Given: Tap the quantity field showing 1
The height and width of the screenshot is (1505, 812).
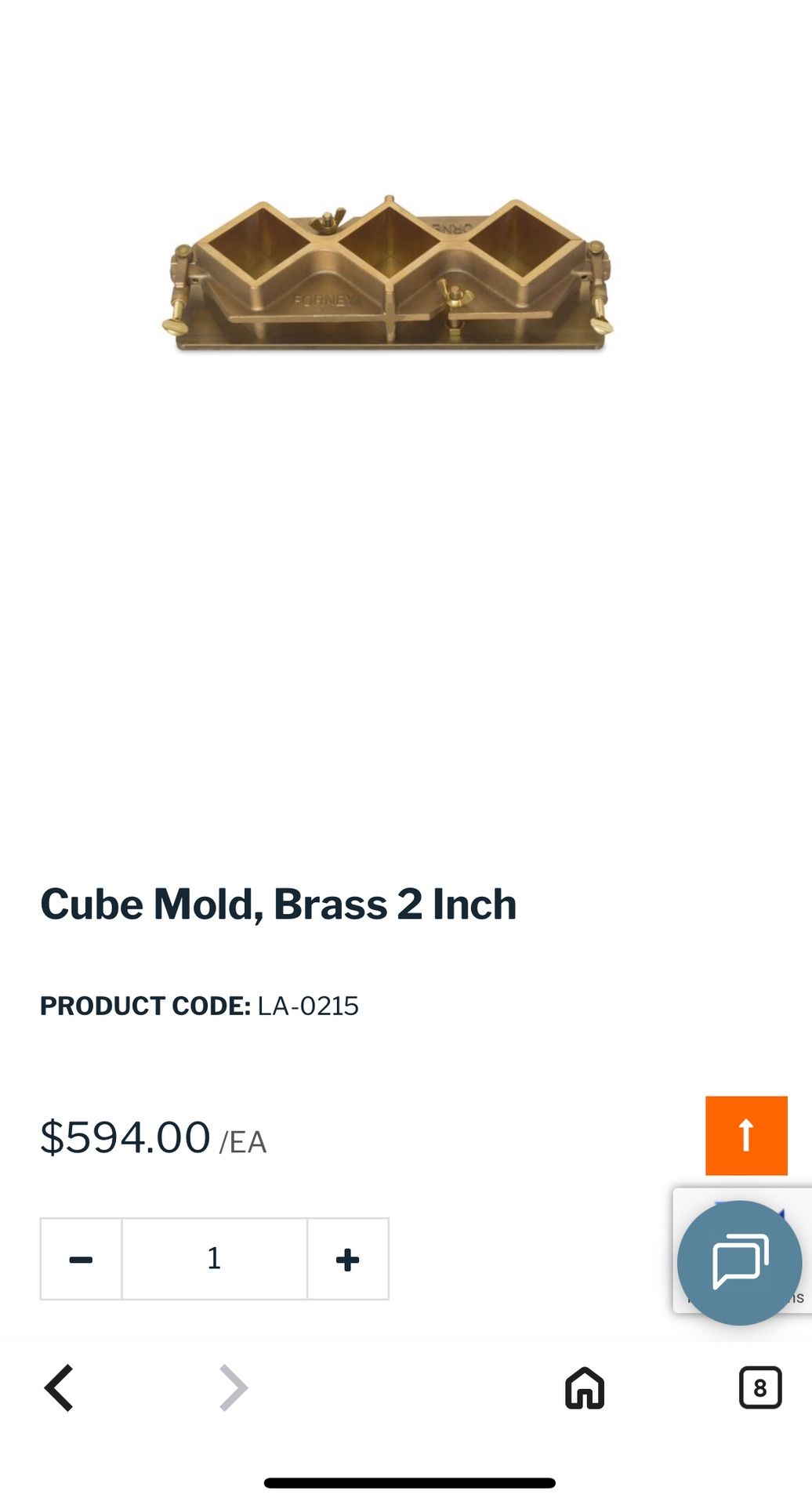Looking at the screenshot, I should point(214,1259).
